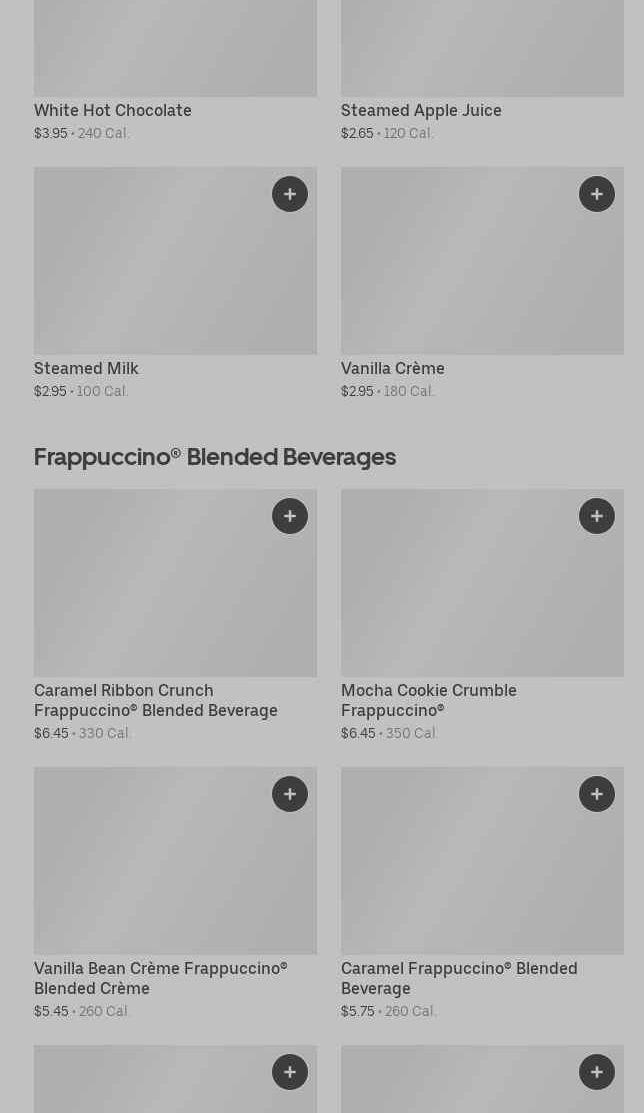The image size is (644, 1113).
Task: Add Steamed Milk to the order
Action: [290, 194]
